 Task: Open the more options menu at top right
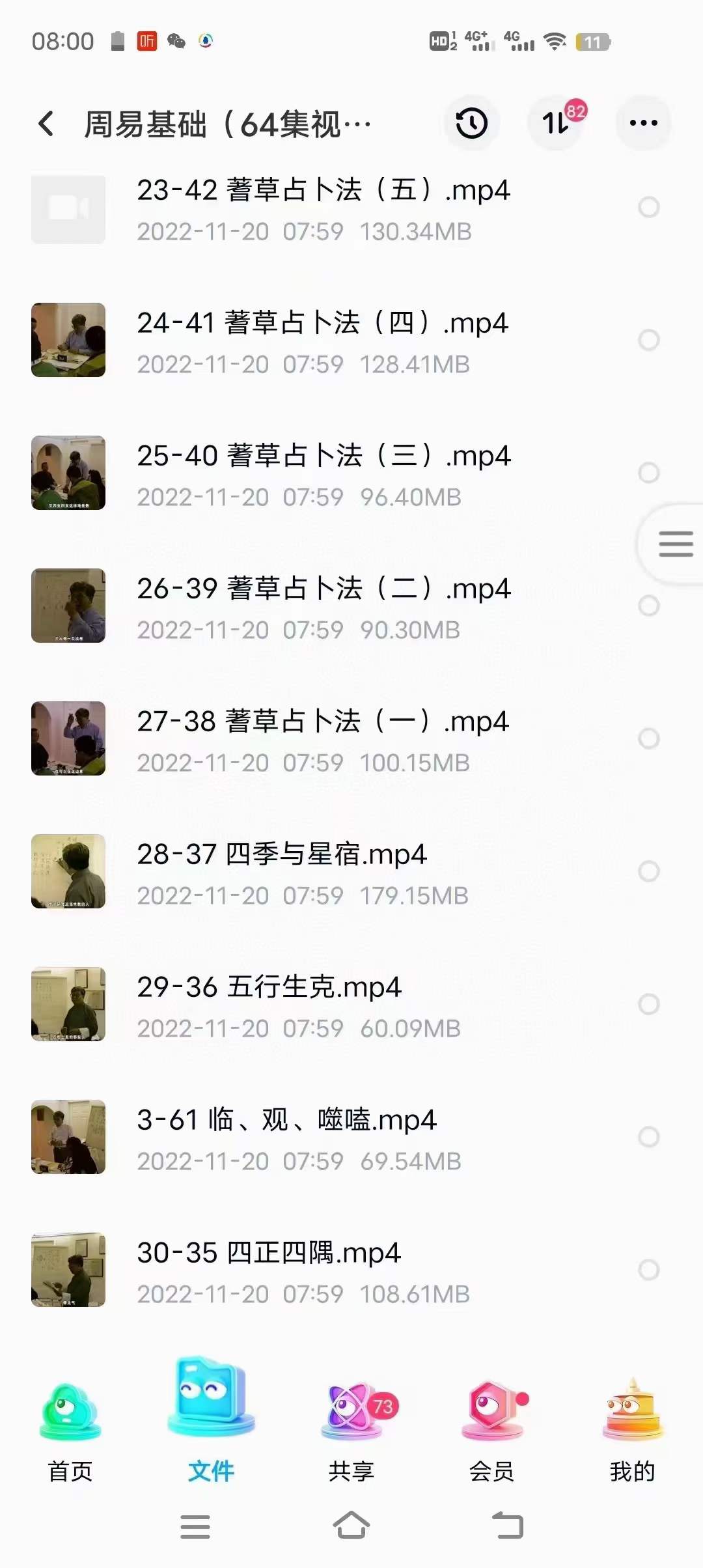(x=643, y=123)
